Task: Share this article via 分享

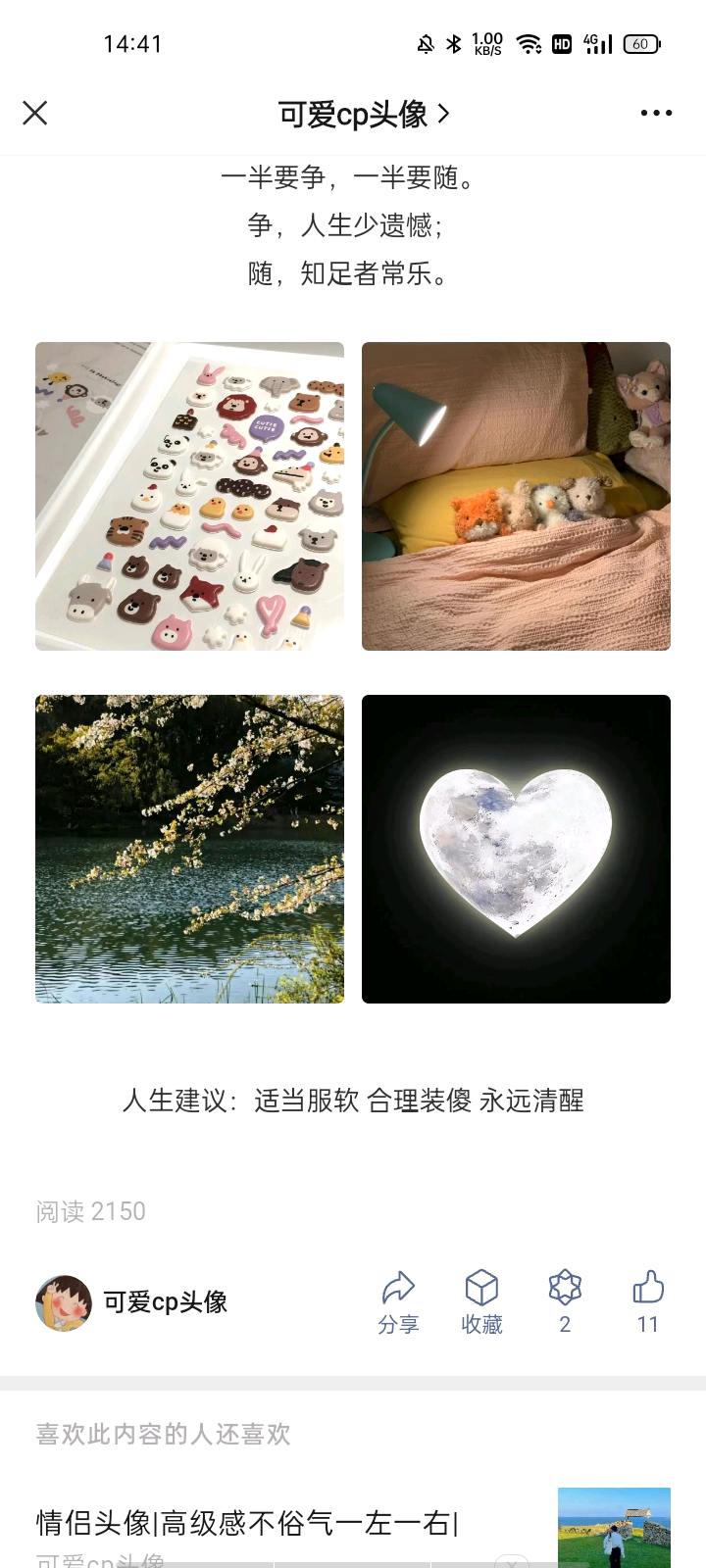Action: point(398,1302)
